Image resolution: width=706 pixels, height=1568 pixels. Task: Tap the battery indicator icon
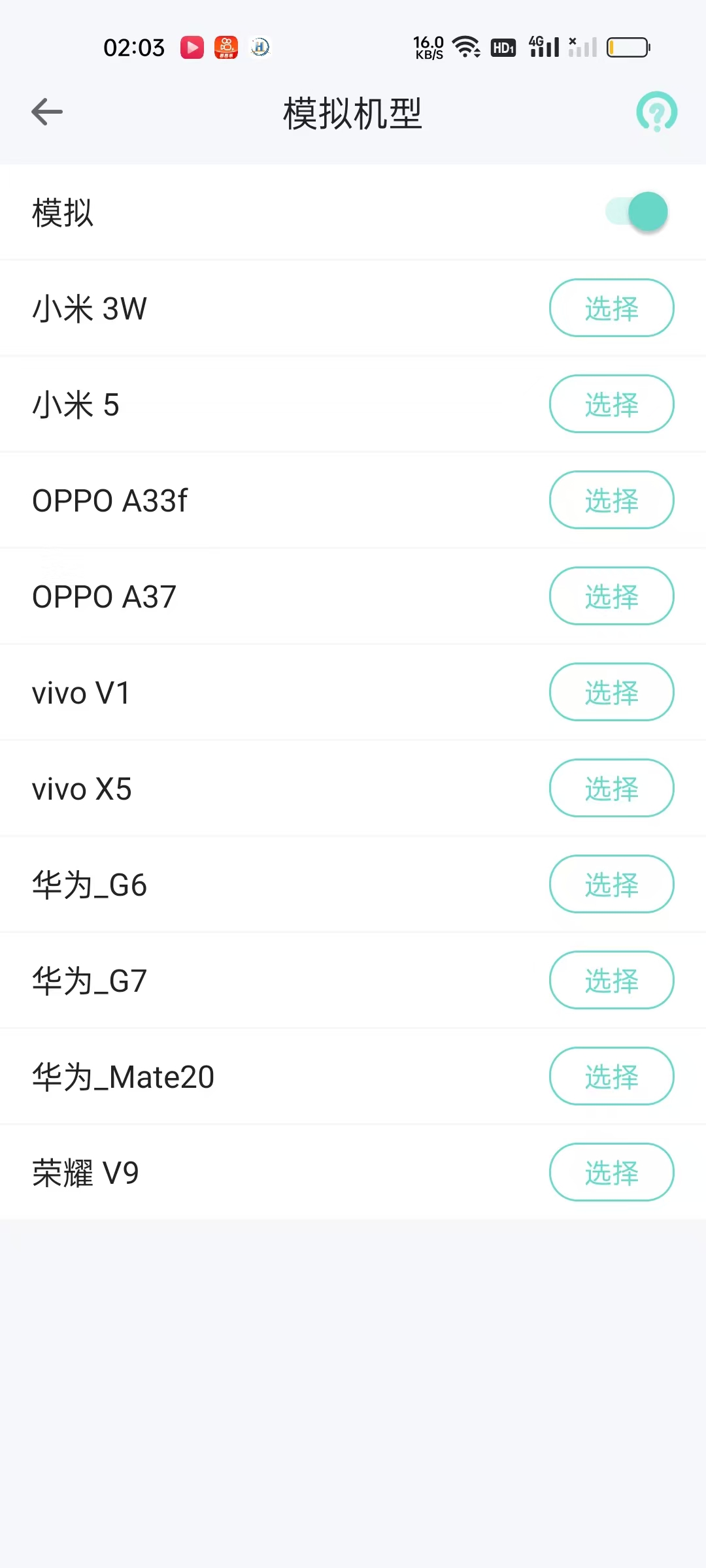(x=626, y=46)
